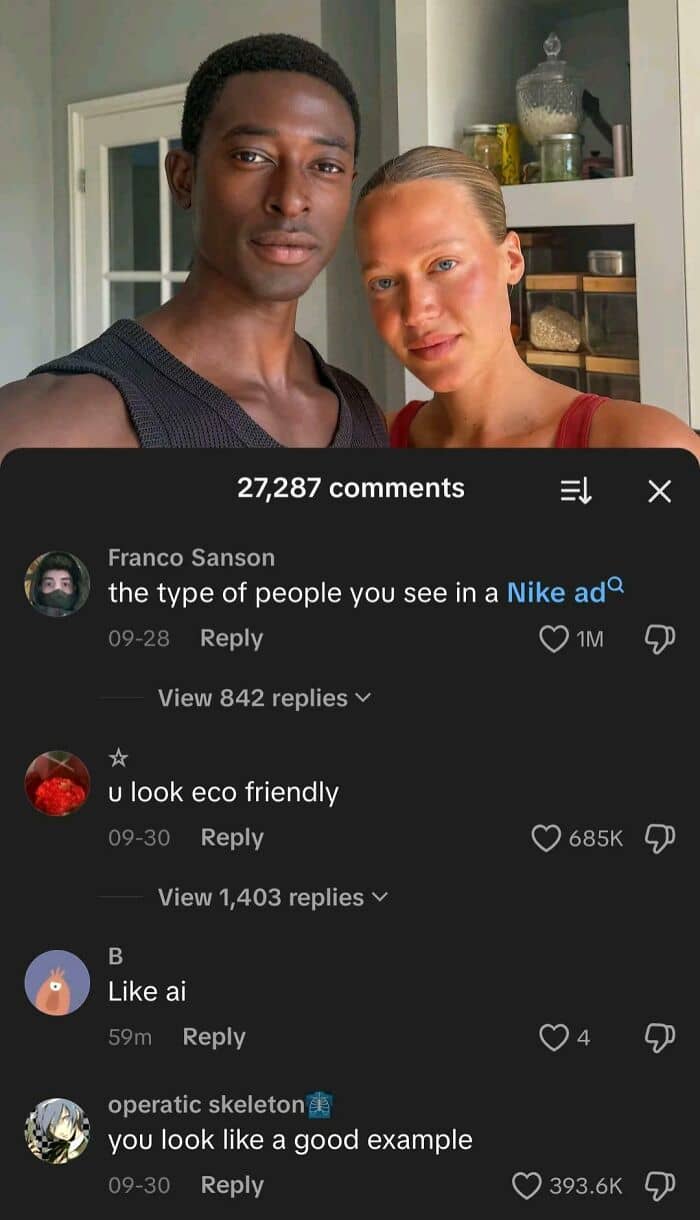Image resolution: width=700 pixels, height=1220 pixels.
Task: Open Franco Sanson's profile avatar
Action: pos(57,582)
